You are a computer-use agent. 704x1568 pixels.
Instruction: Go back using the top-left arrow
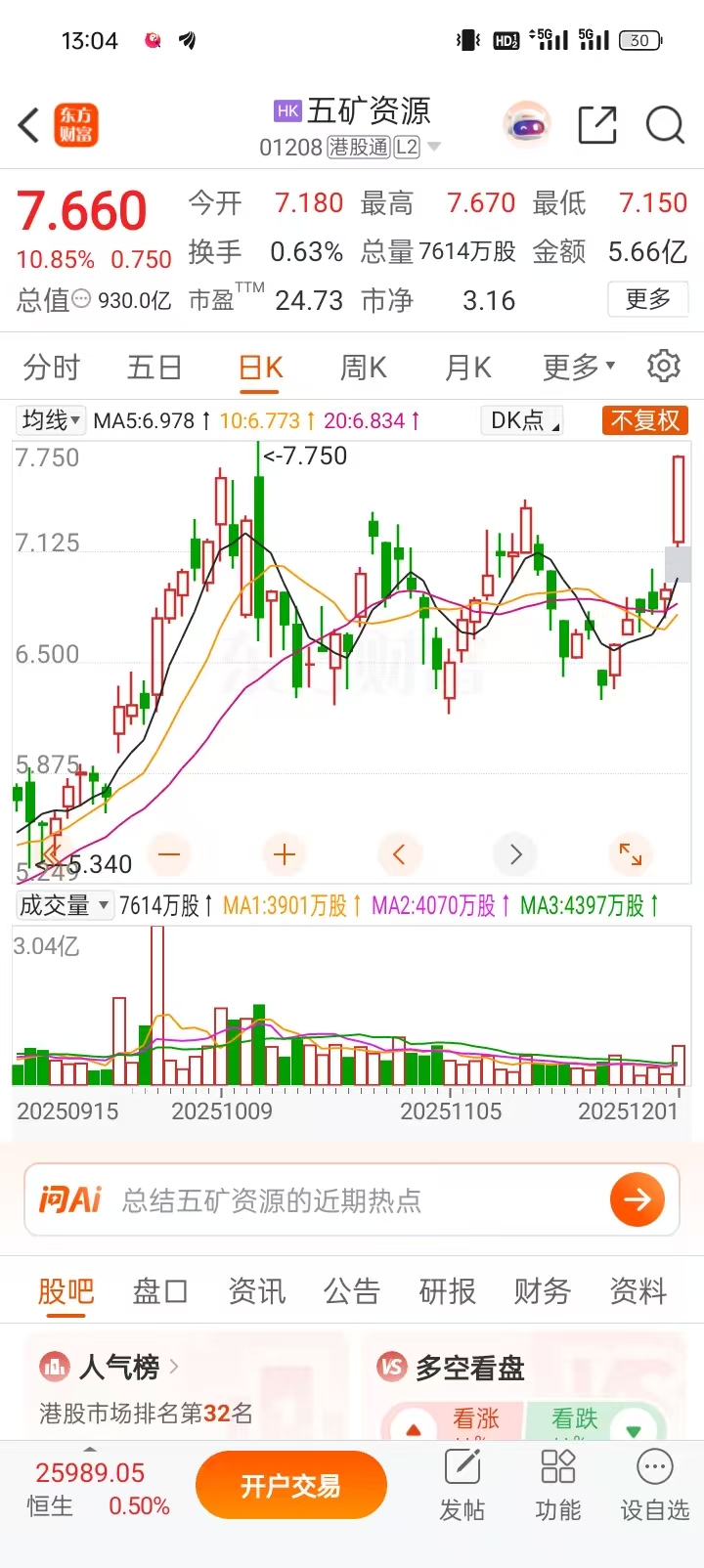click(29, 125)
